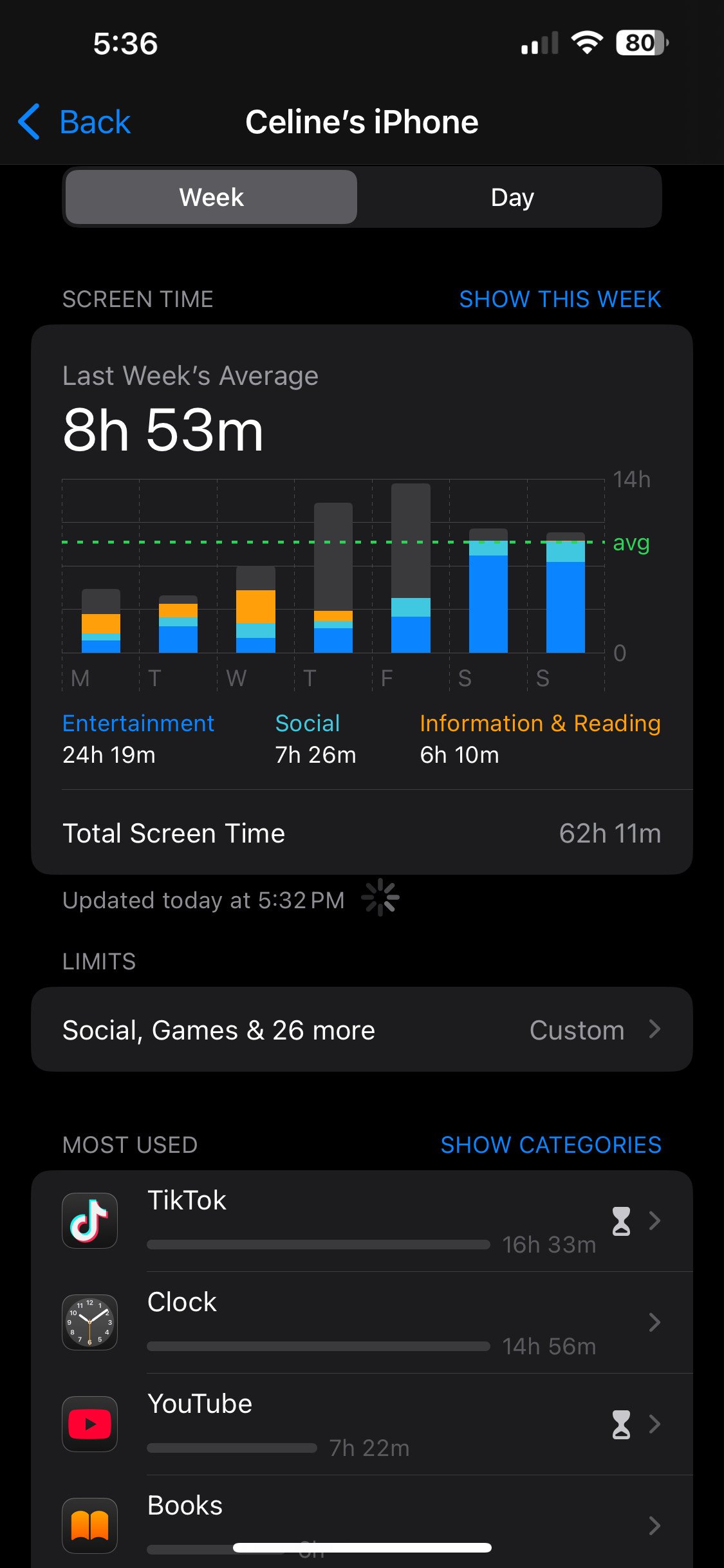The height and width of the screenshot is (1568, 724).
Task: Switch to the Day view
Action: tap(512, 198)
